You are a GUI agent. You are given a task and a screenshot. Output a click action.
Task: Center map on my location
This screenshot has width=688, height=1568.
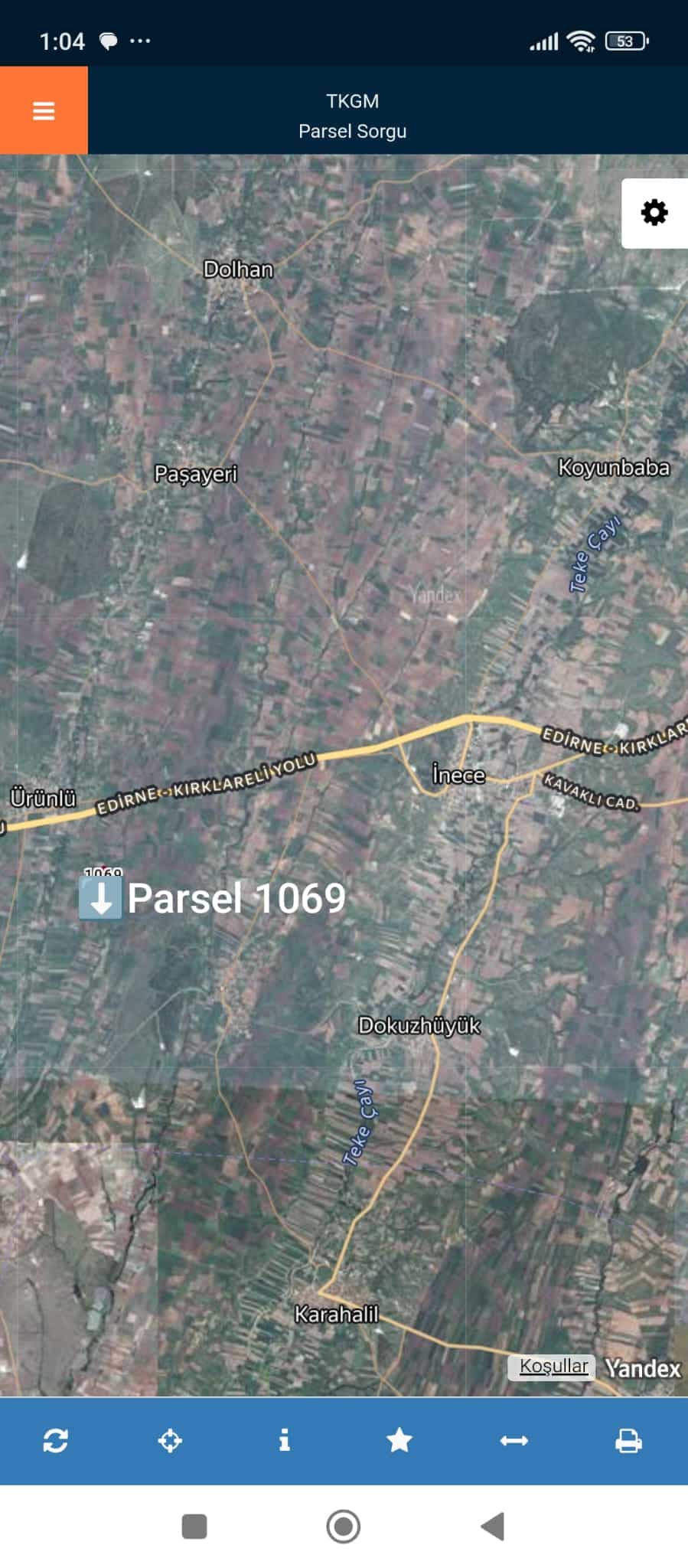(x=170, y=1440)
